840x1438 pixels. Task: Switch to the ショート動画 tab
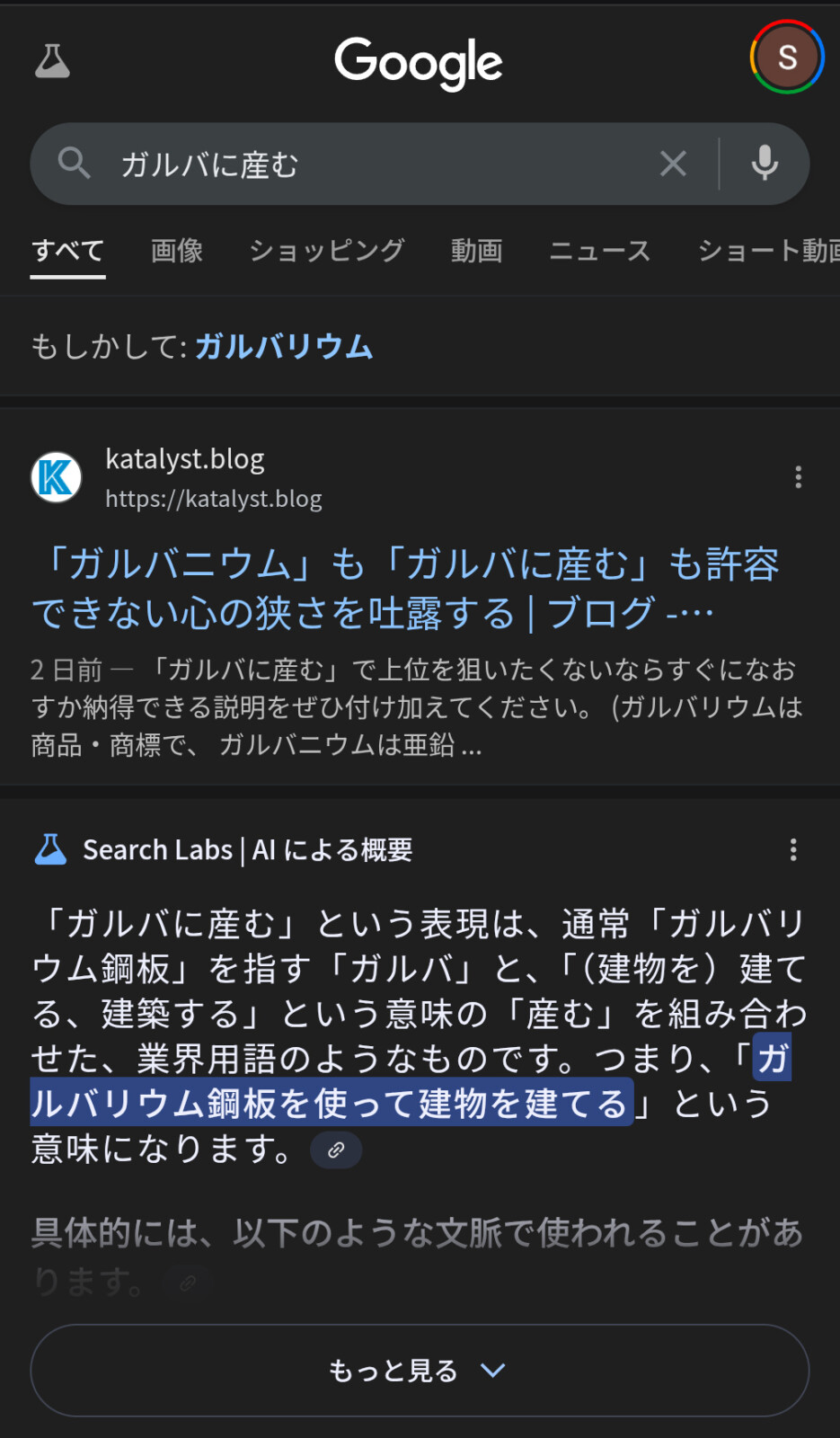768,251
